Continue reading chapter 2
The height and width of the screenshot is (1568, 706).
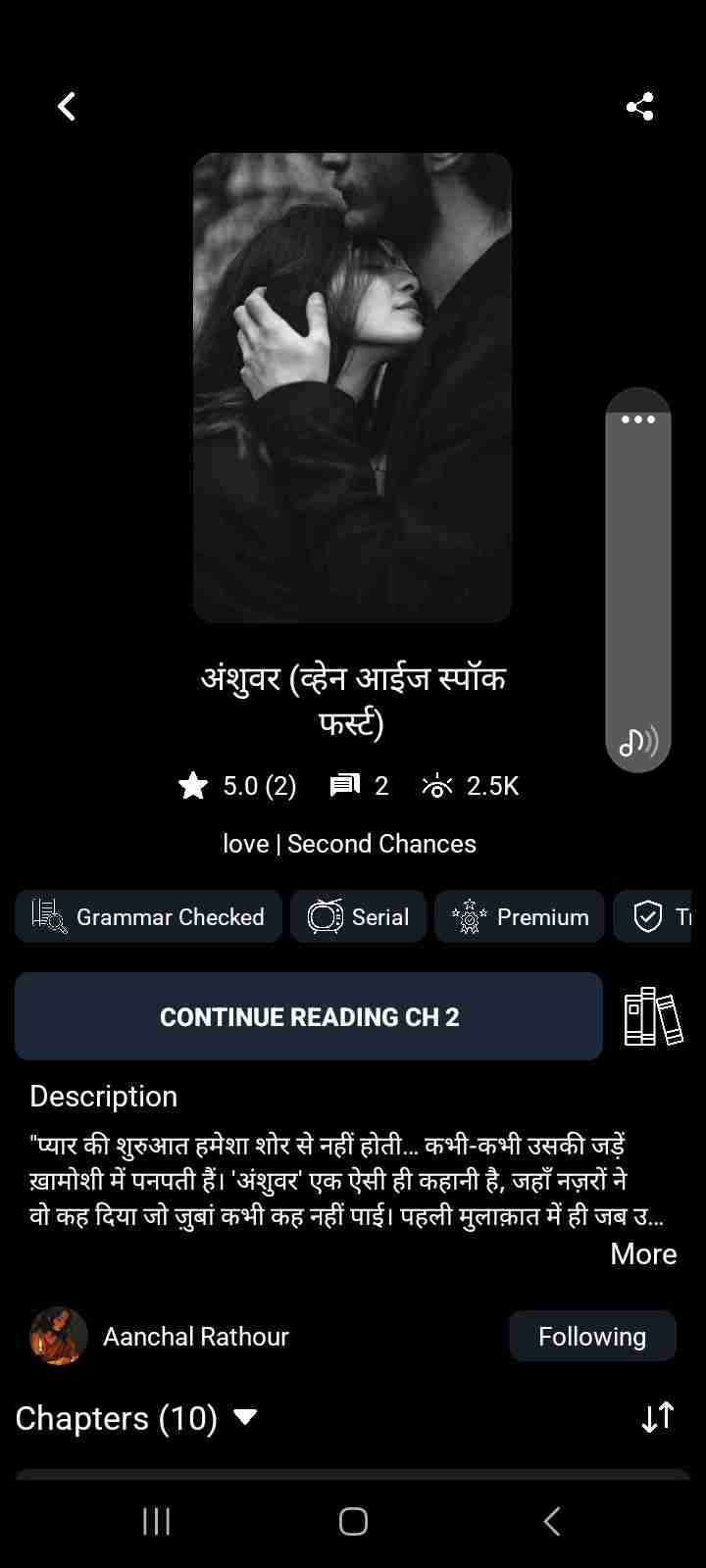[309, 1016]
